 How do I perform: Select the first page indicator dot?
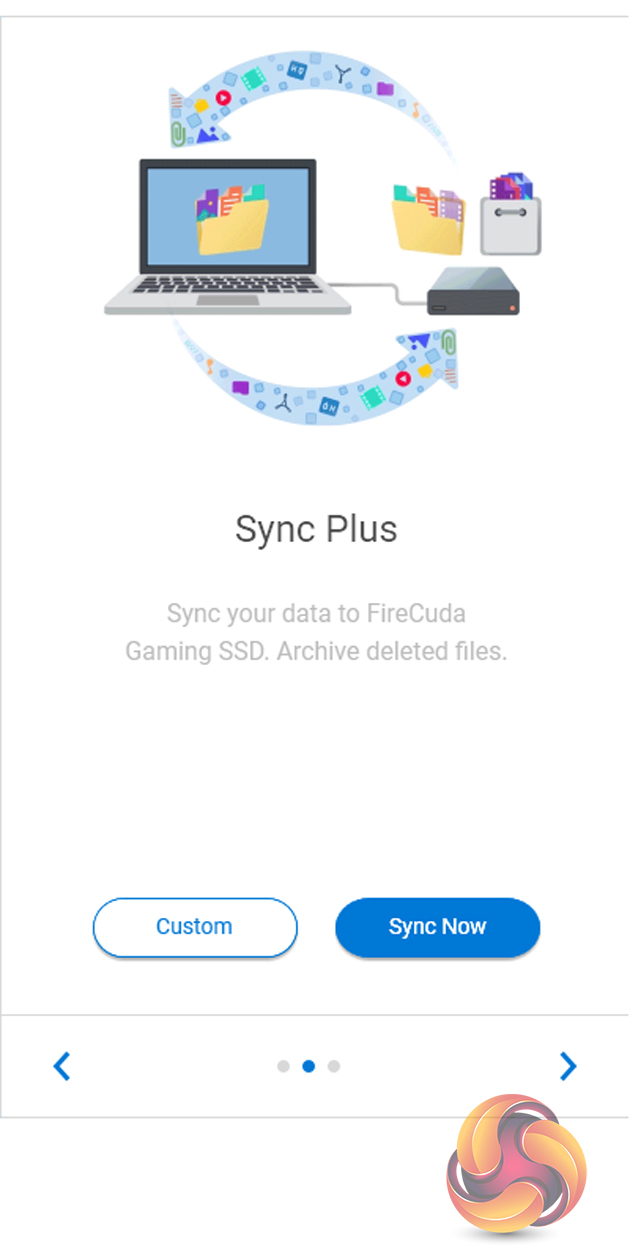click(x=283, y=1066)
